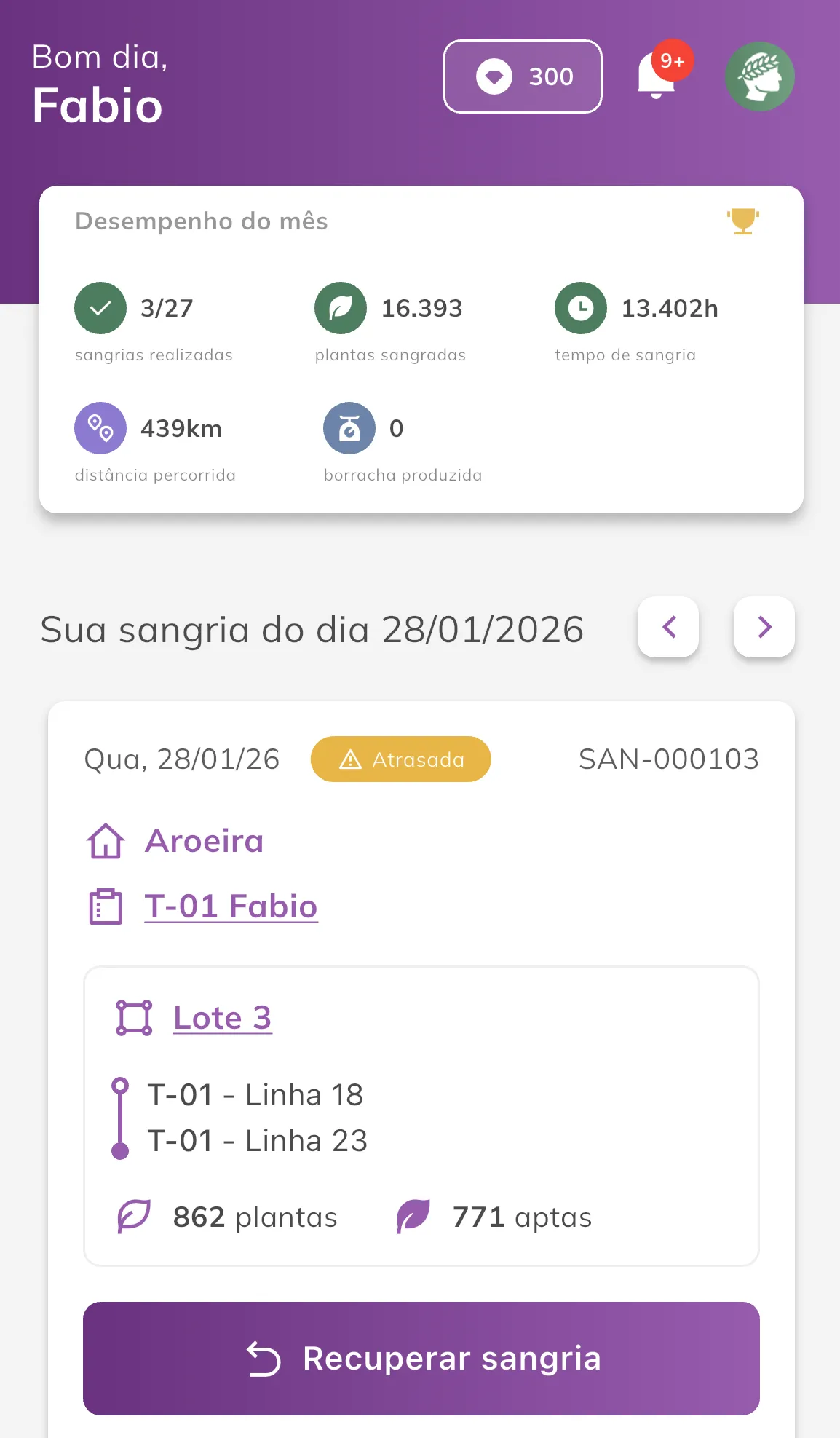
Task: Click the distância percorrida pins icon
Action: 100,428
